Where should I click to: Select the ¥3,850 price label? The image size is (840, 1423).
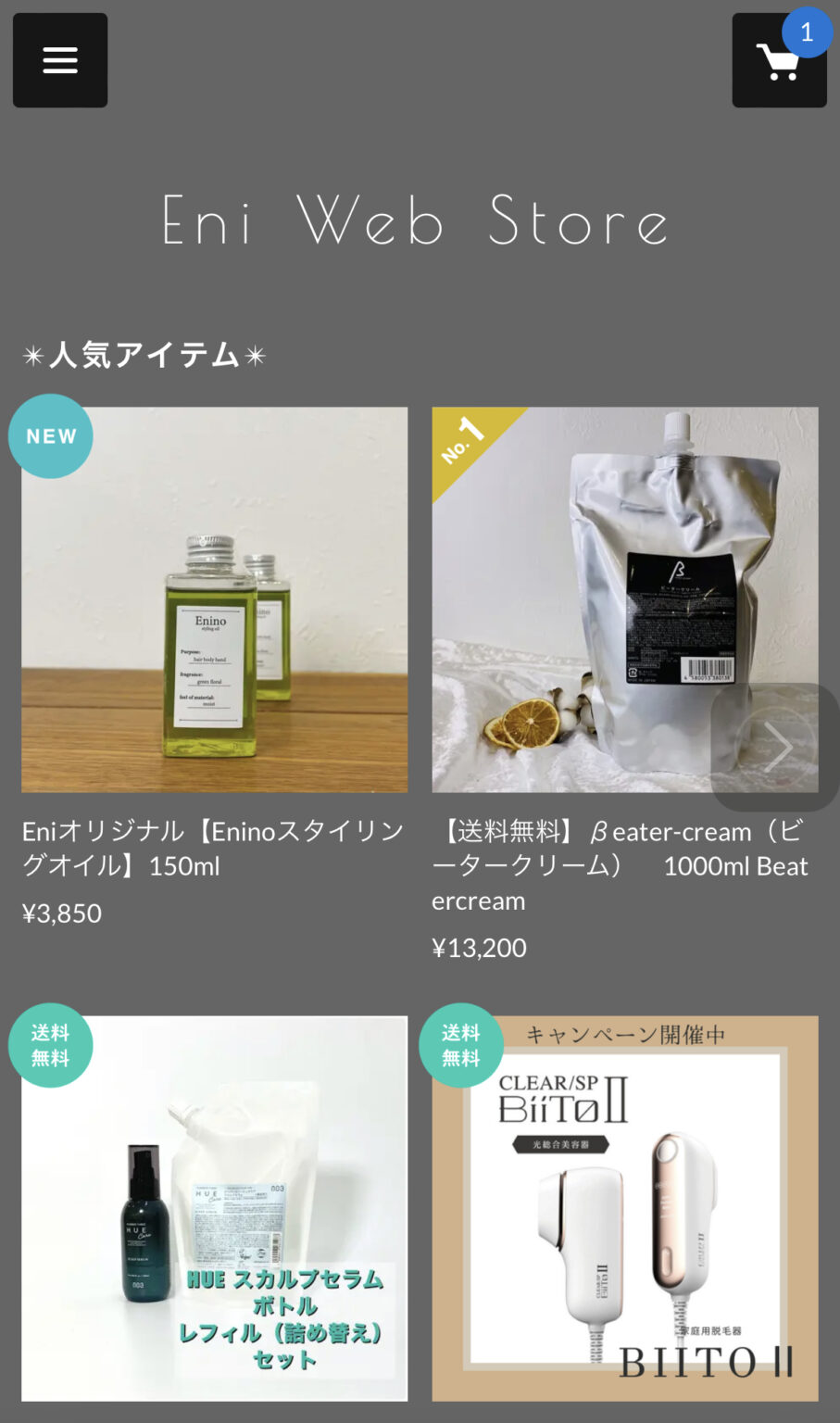[x=60, y=913]
